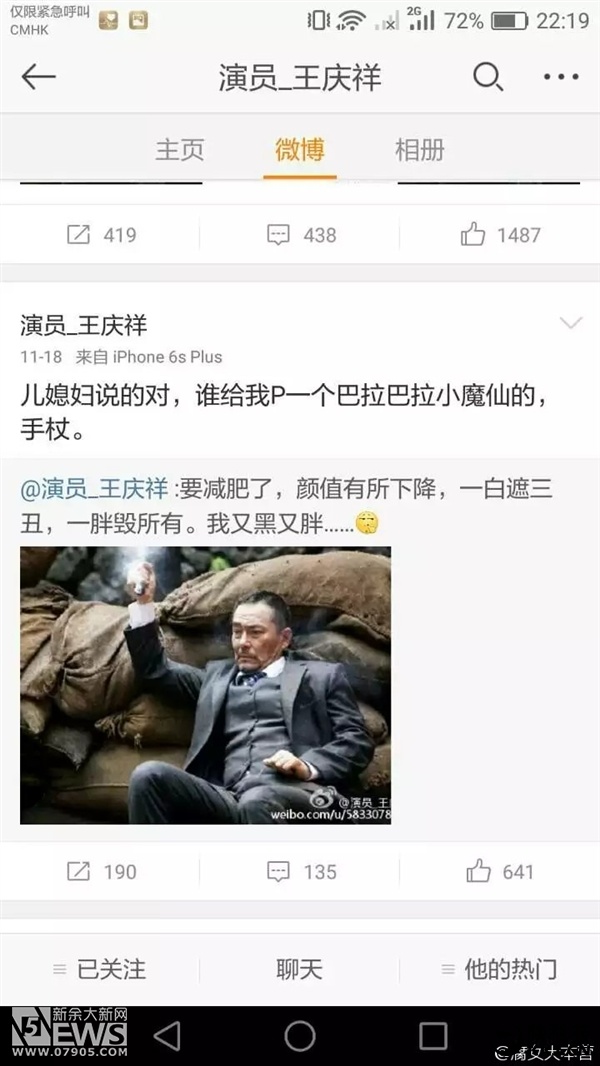The height and width of the screenshot is (1066, 600).
Task: Start a chat via 聊天
Action: (x=300, y=969)
